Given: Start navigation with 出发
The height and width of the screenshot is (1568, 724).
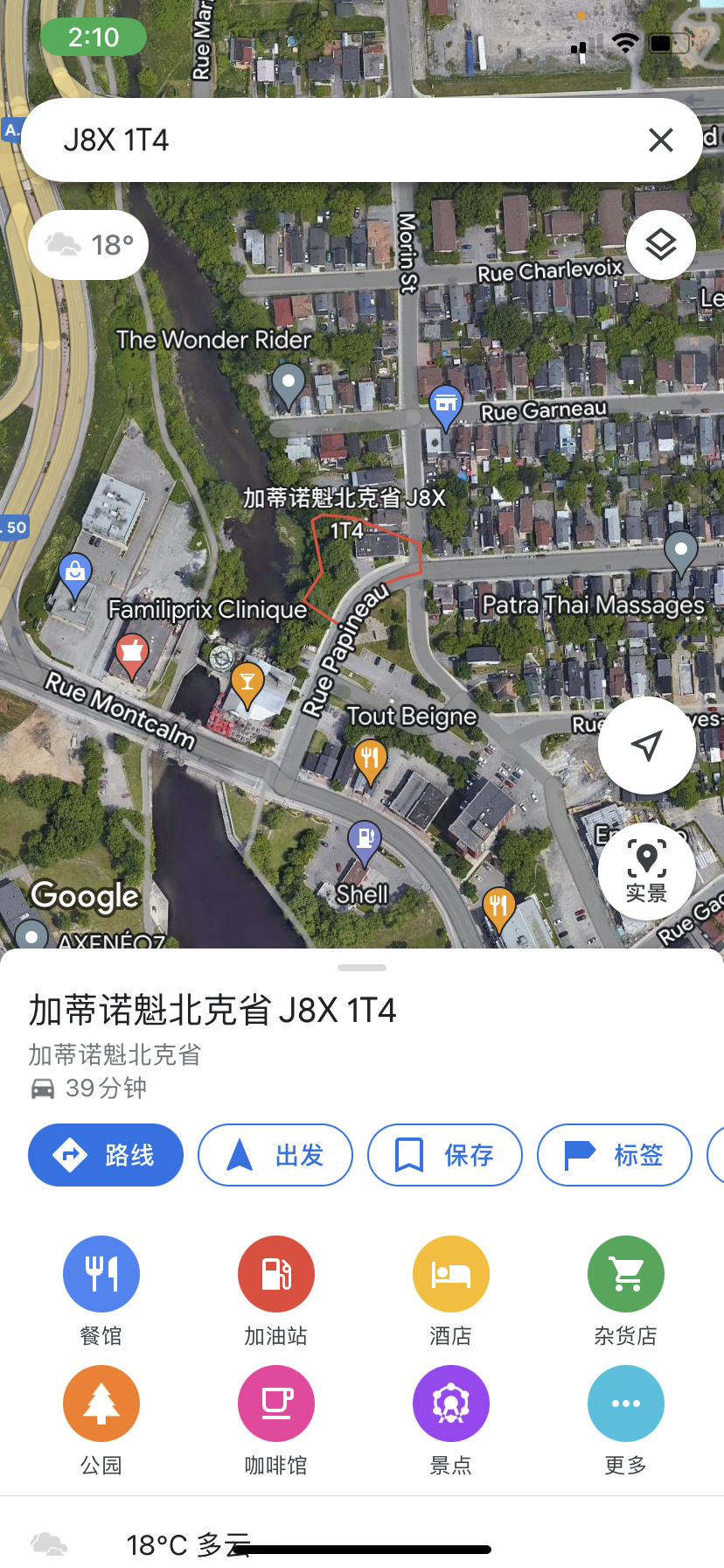Looking at the screenshot, I should [x=275, y=1155].
